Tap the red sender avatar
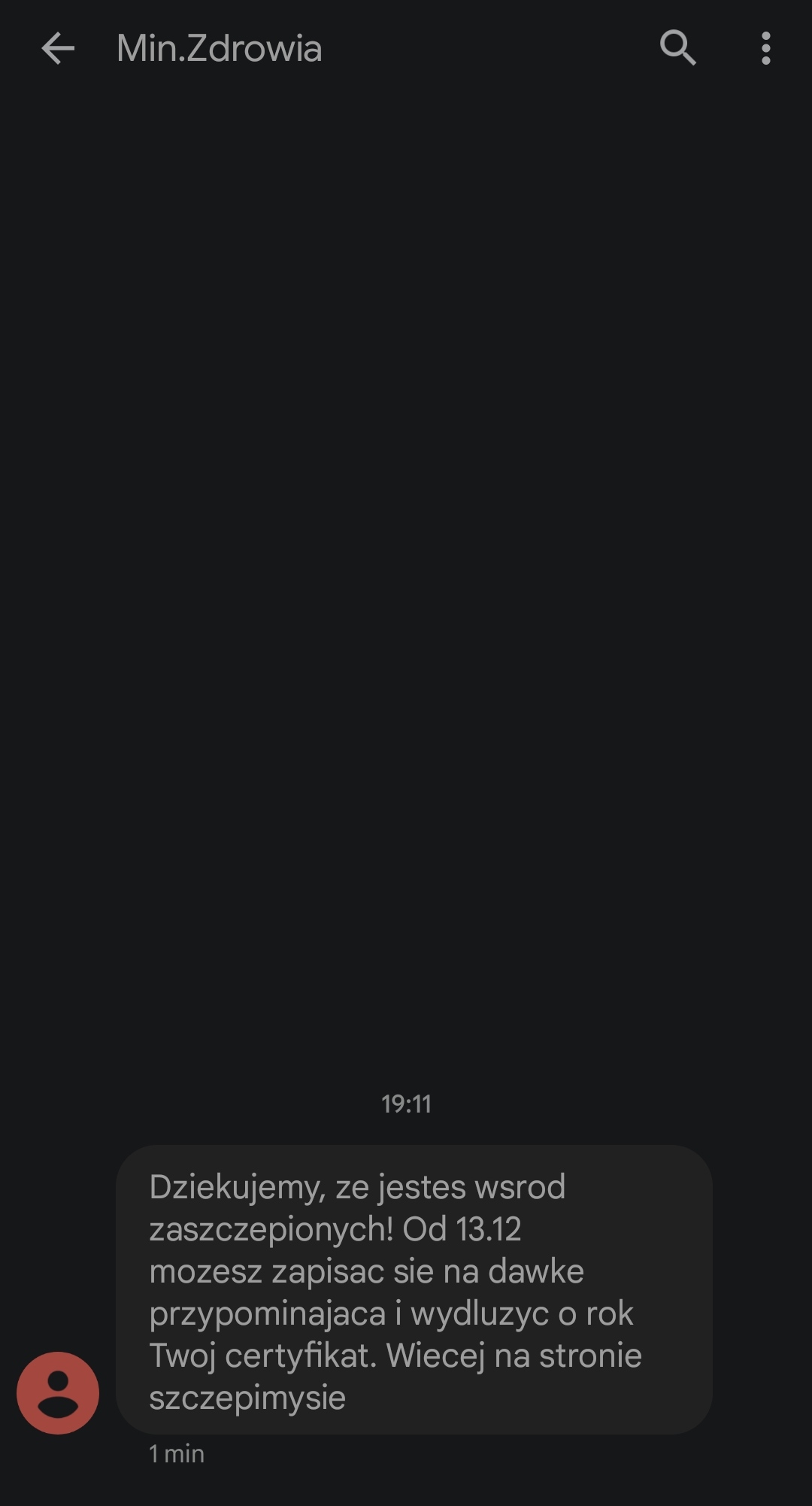Screen dimensions: 812x1506 [x=58, y=1392]
